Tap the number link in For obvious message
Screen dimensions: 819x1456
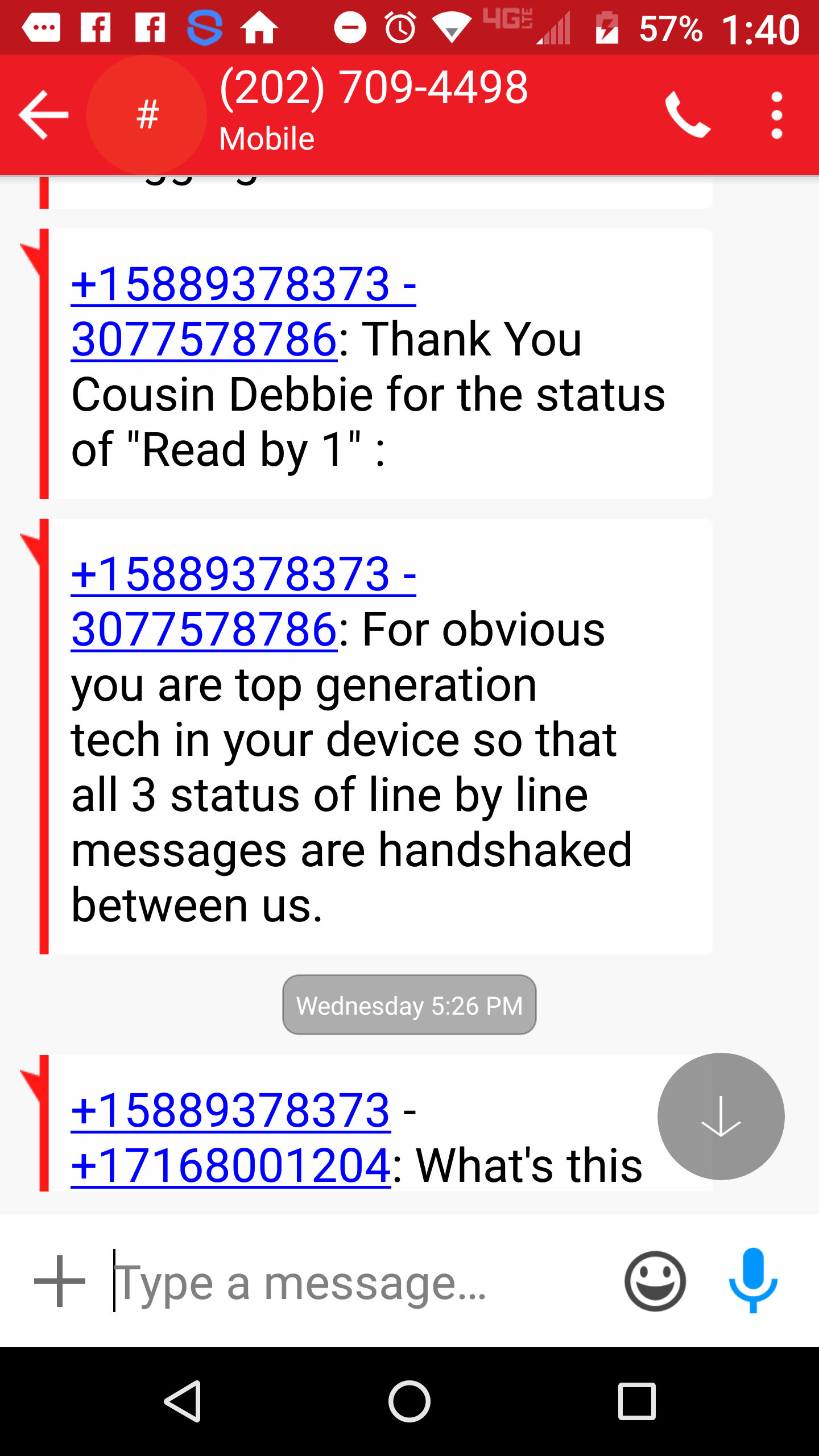coord(243,602)
